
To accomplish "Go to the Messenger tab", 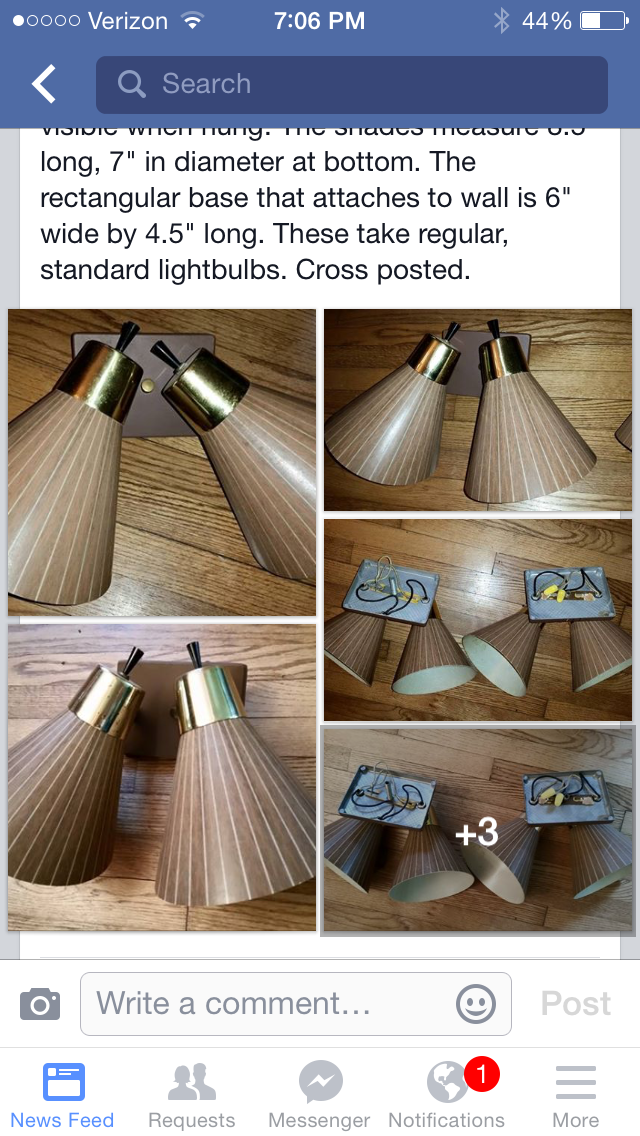I will tap(320, 1095).
